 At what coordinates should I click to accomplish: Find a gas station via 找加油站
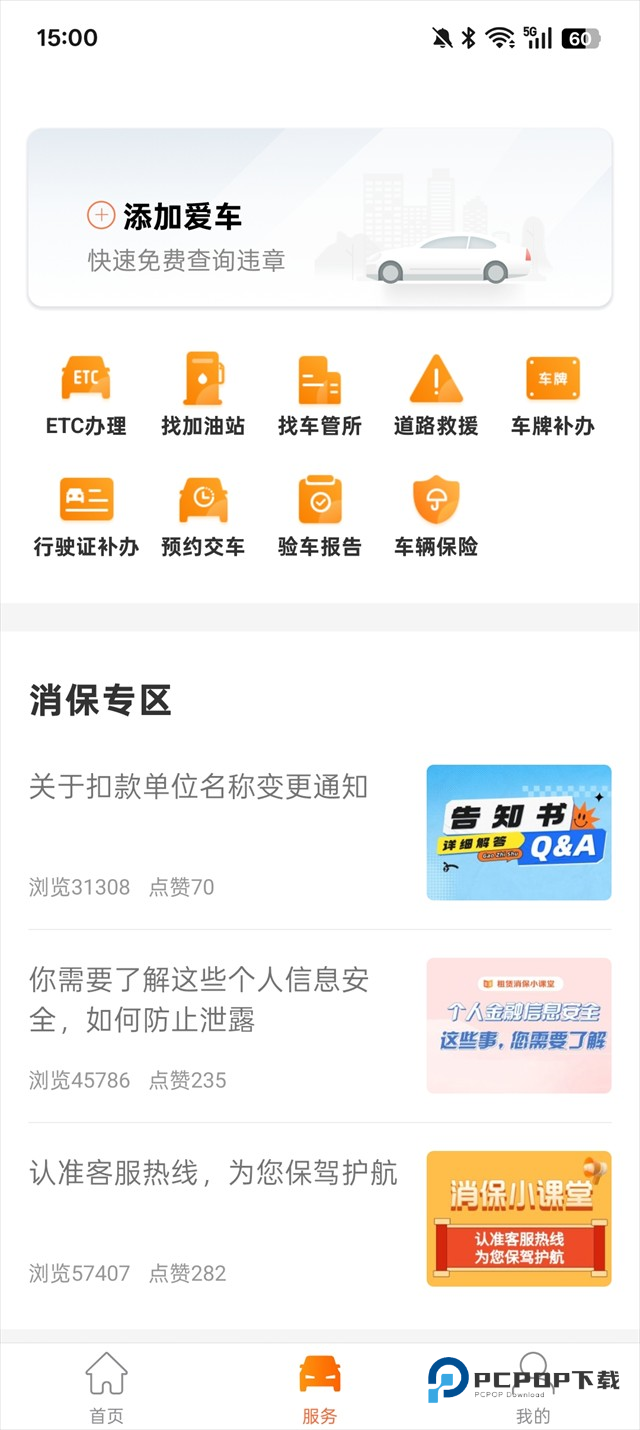point(203,395)
